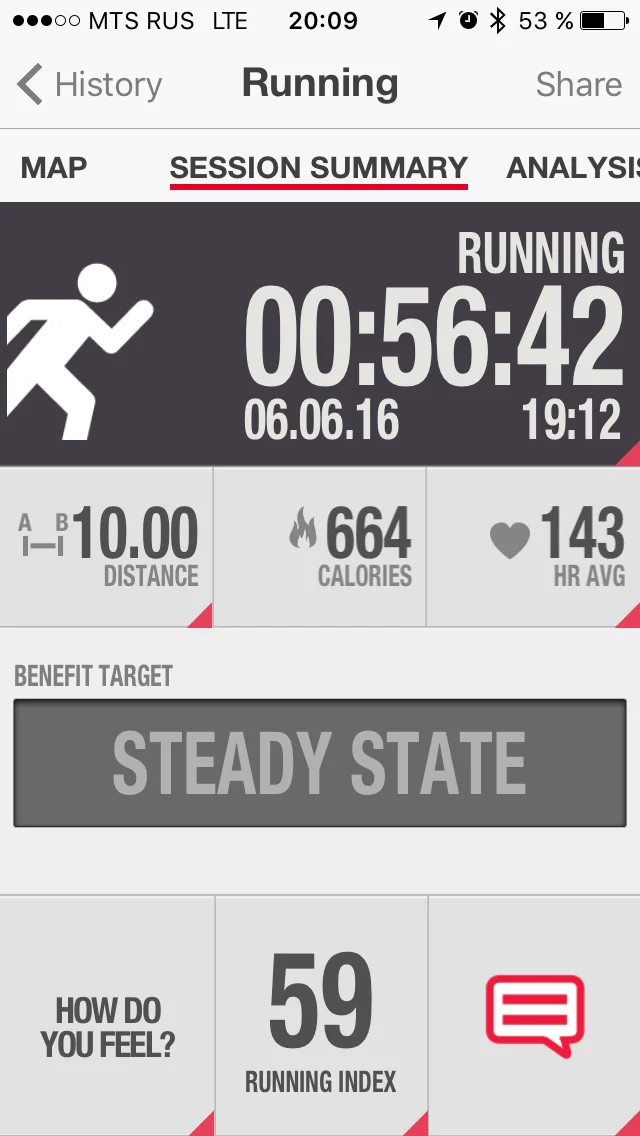Viewport: 640px width, 1136px height.
Task: Open the distance details tile
Action: click(x=107, y=547)
